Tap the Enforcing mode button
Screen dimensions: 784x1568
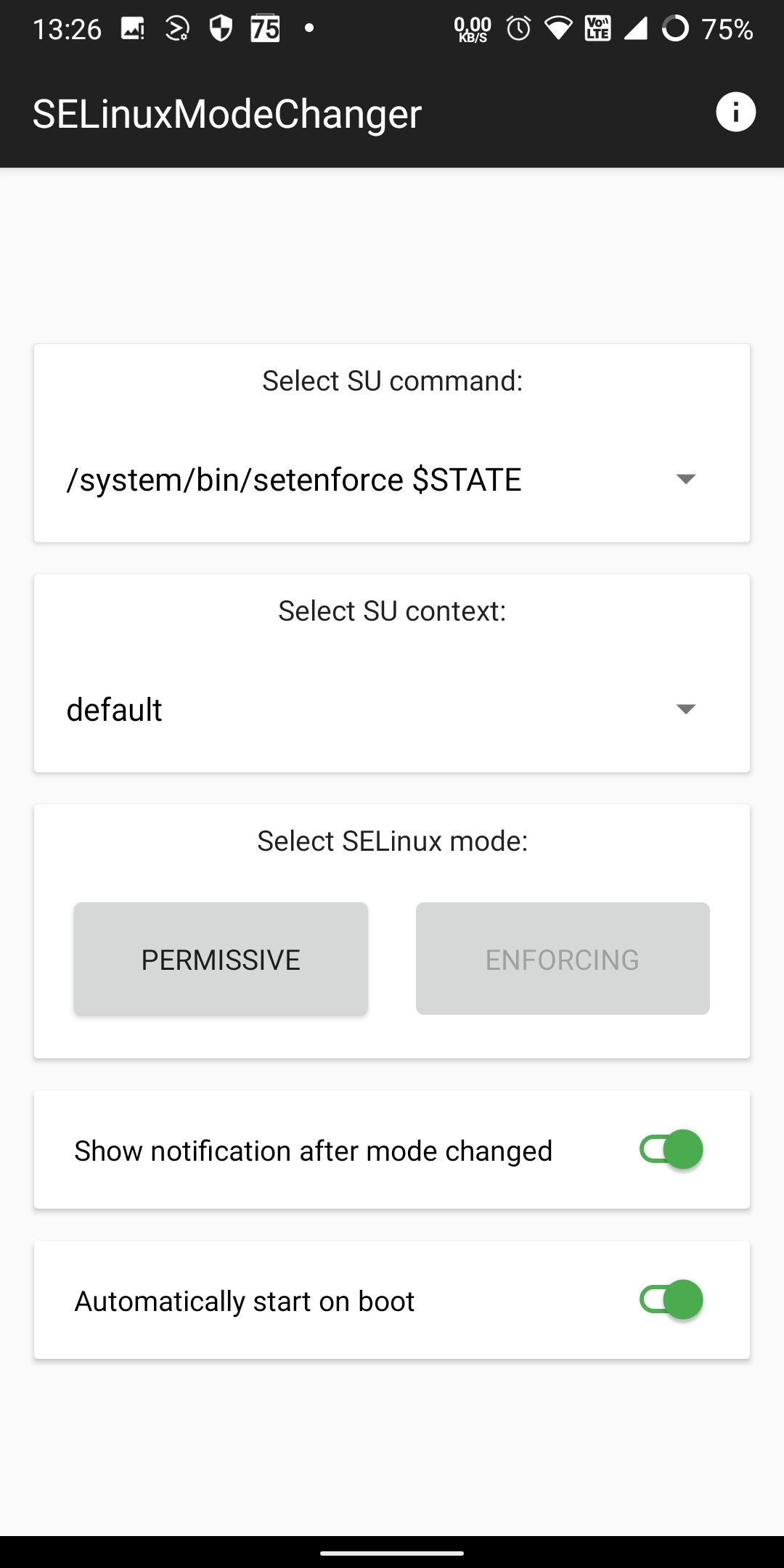[563, 959]
